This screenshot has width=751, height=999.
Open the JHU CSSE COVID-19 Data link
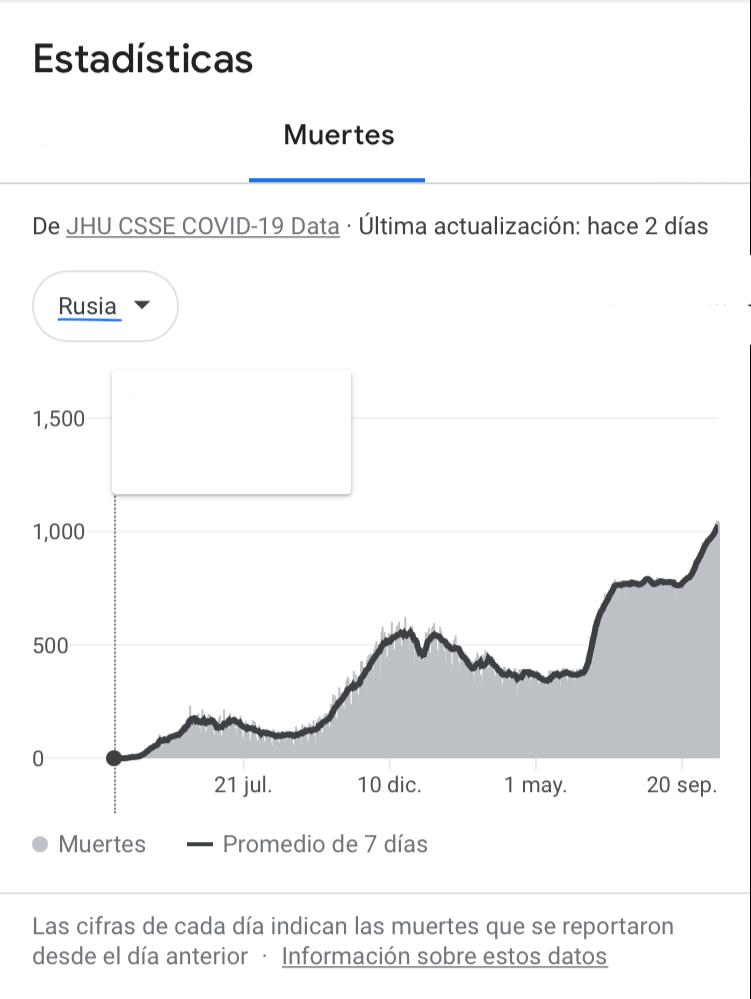click(202, 226)
